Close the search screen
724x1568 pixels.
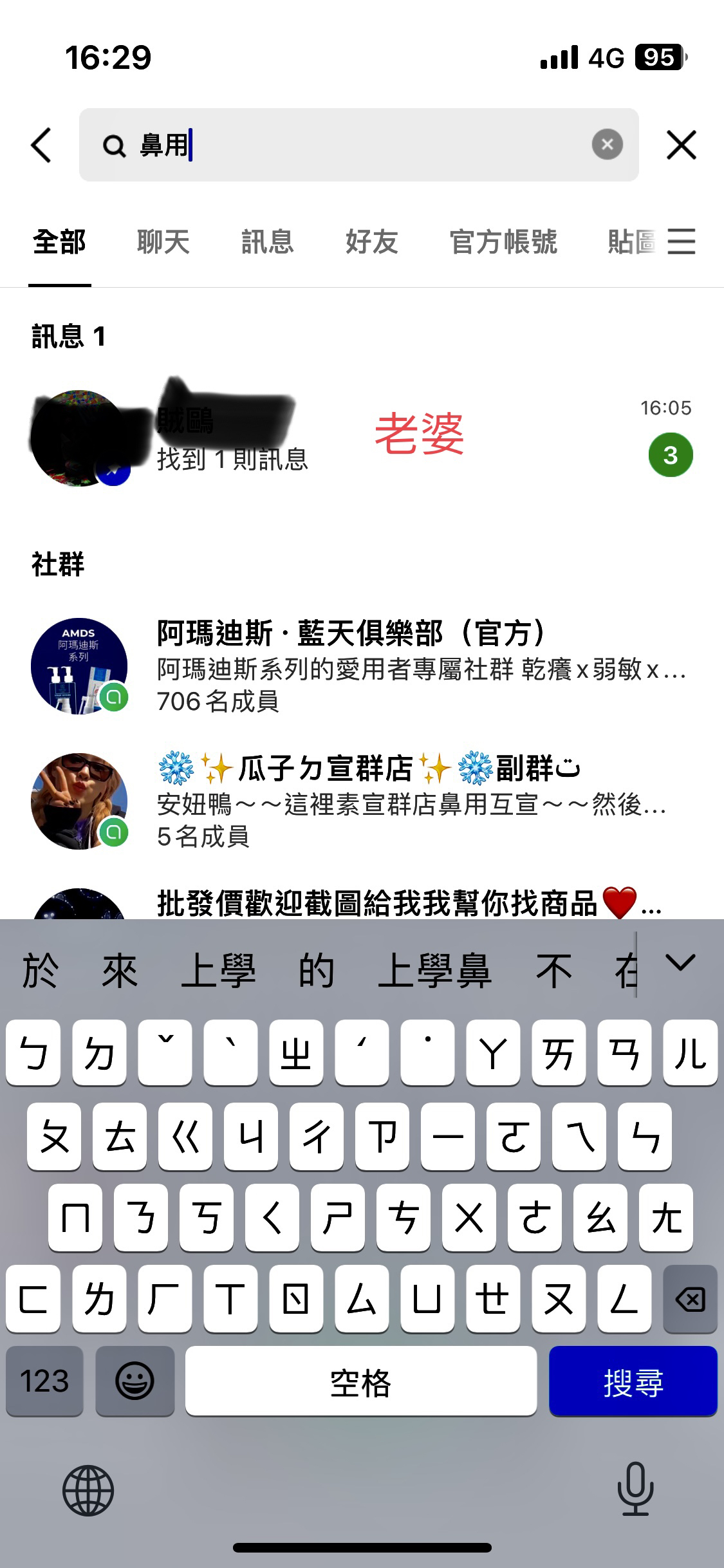pos(681,145)
